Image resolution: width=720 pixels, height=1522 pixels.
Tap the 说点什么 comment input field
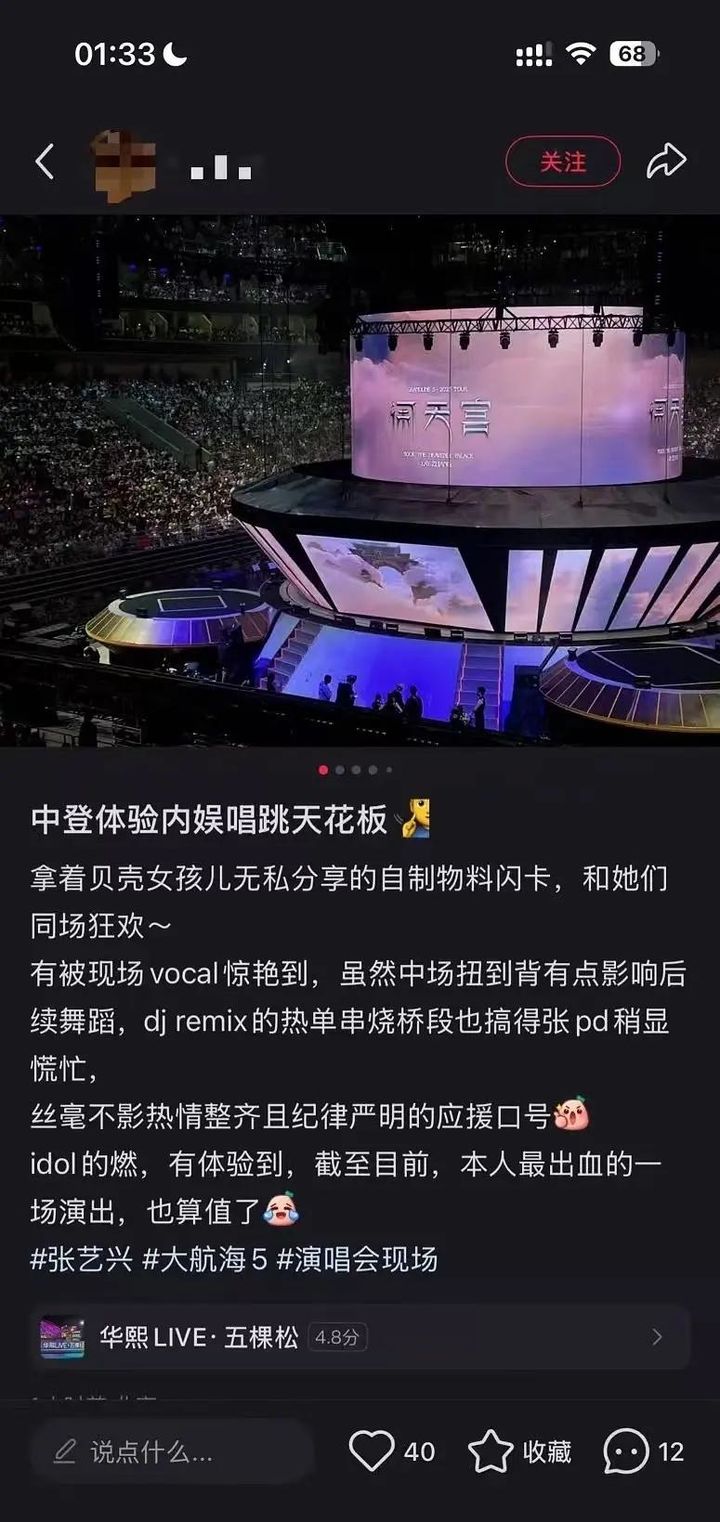[170, 1452]
